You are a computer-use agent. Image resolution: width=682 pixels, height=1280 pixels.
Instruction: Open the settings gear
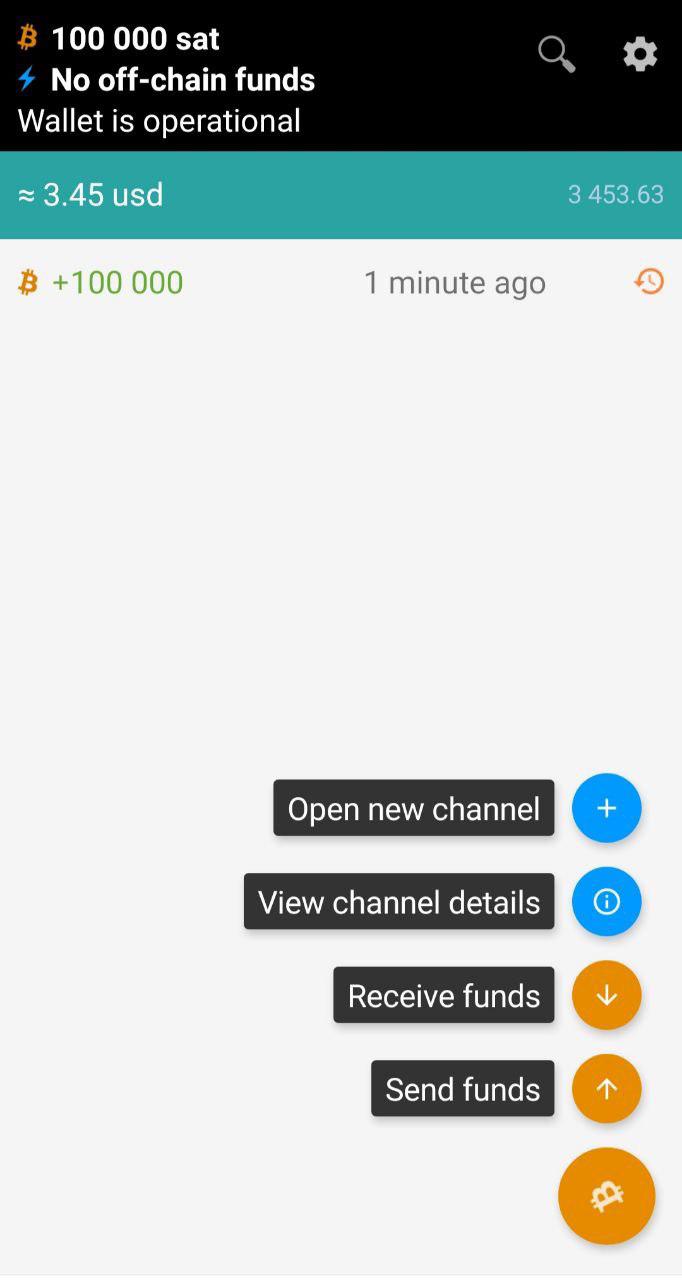640,54
